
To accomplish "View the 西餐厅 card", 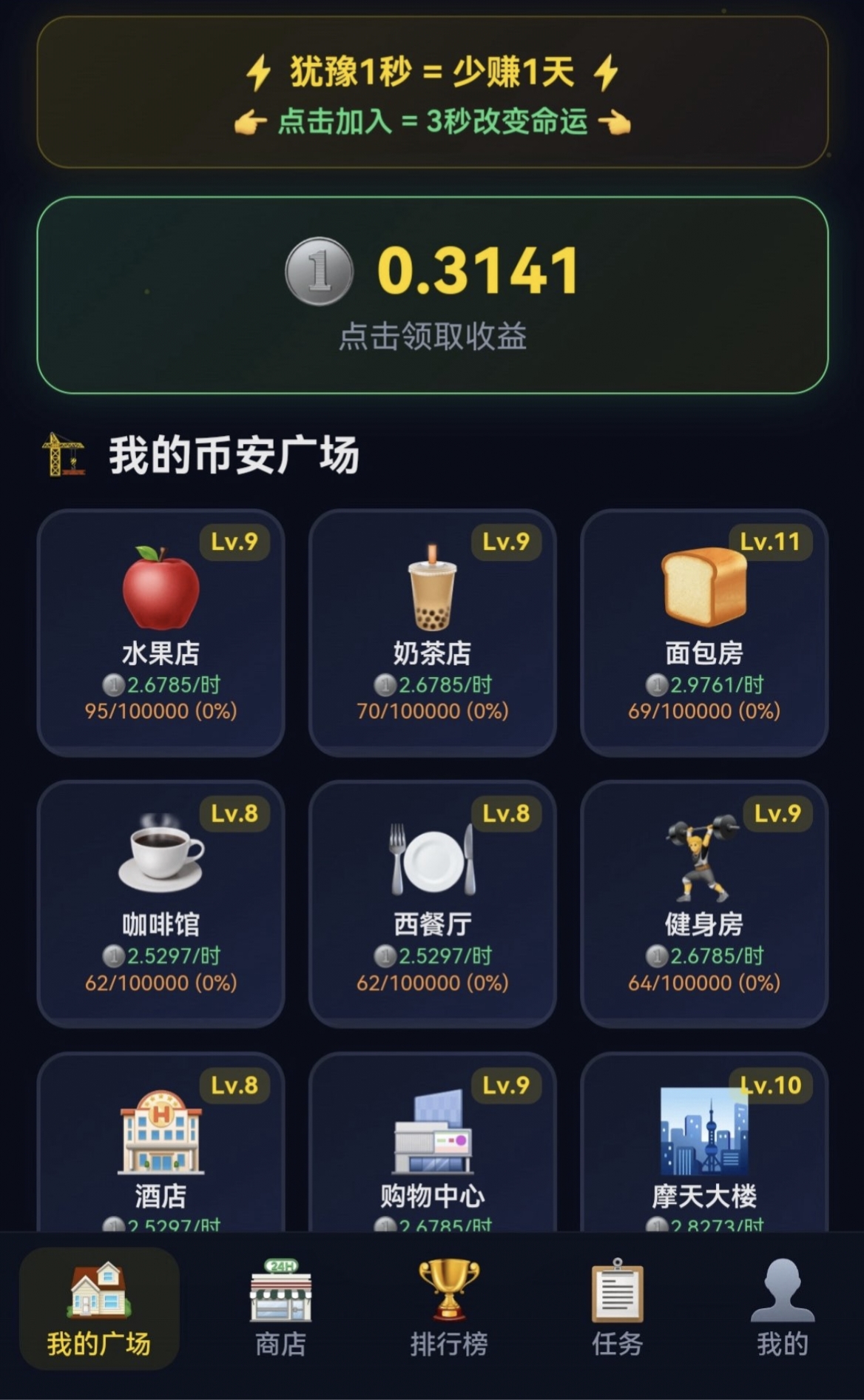I will [x=432, y=903].
